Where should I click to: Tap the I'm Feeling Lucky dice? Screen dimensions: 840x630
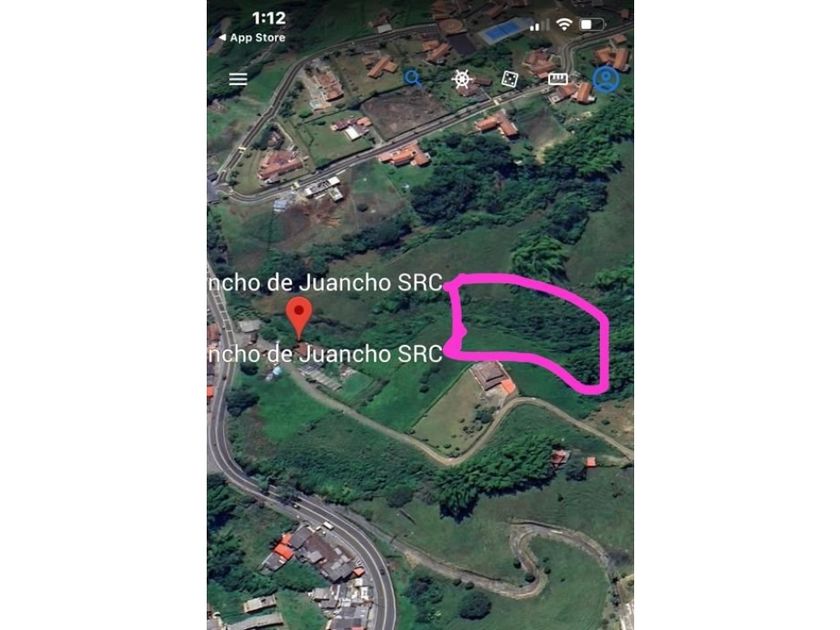coord(509,79)
